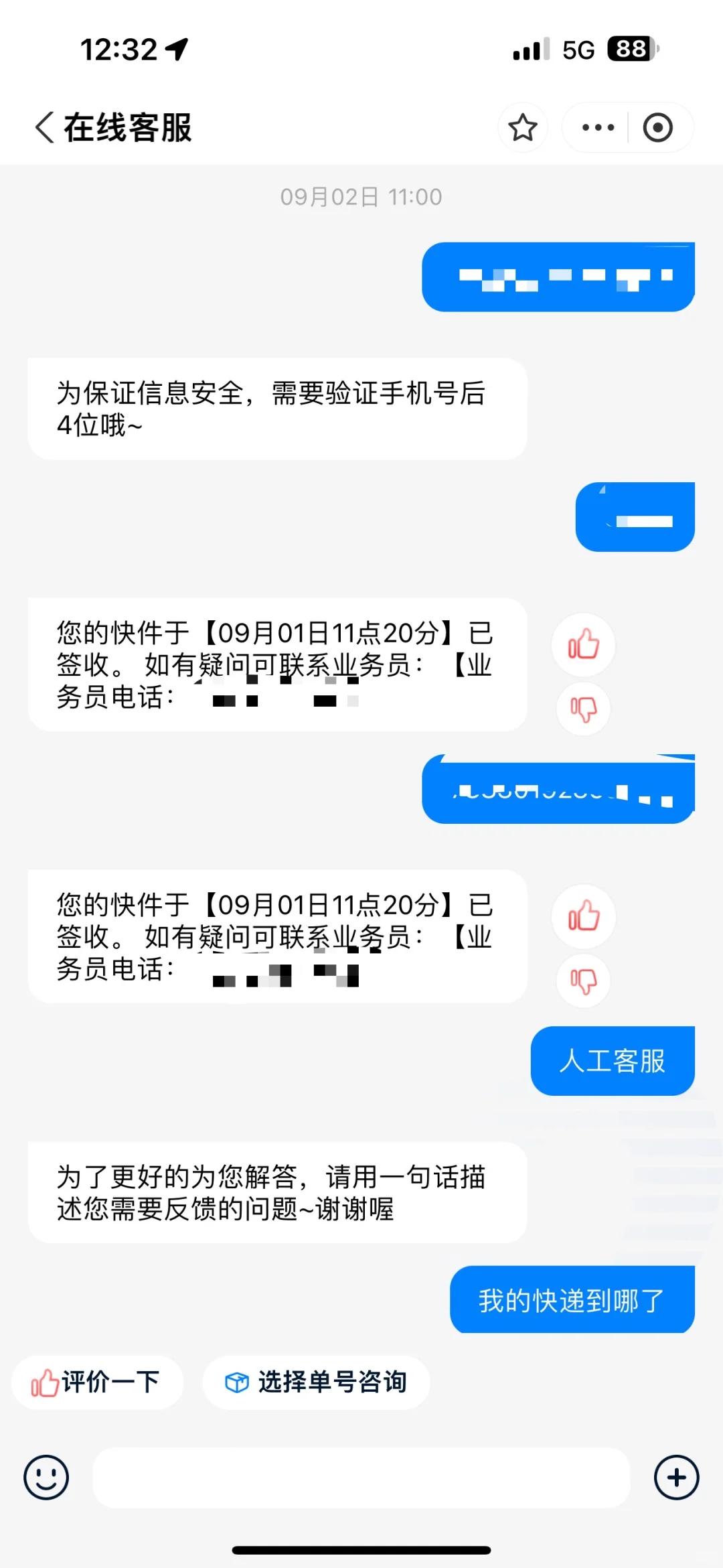
Task: Tap the 评价一下 chip
Action: (97, 1382)
